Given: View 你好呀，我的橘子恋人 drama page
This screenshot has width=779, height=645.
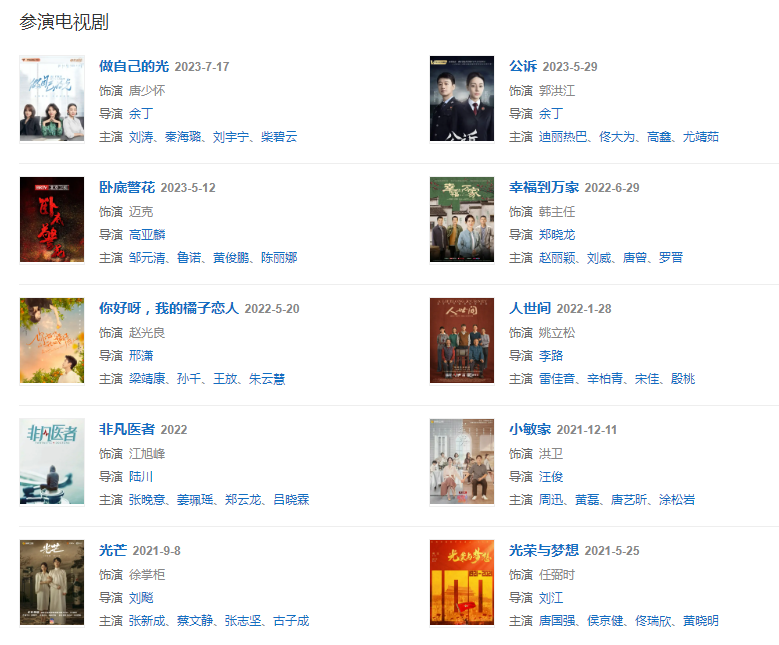Looking at the screenshot, I should (x=168, y=308).
